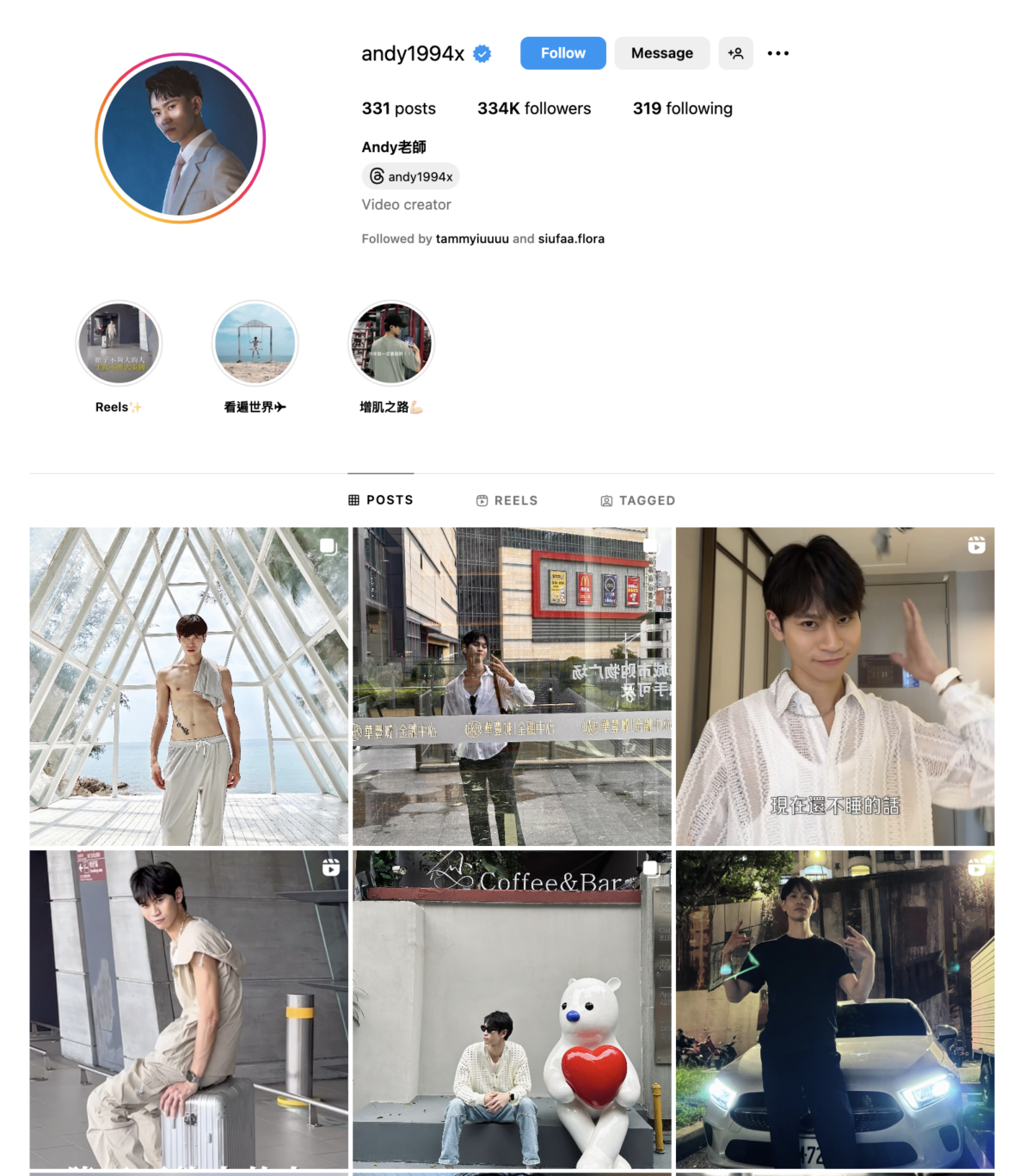This screenshot has width=1032, height=1176.
Task: Open the reel captioned 現在還不睡的話
Action: [834, 686]
